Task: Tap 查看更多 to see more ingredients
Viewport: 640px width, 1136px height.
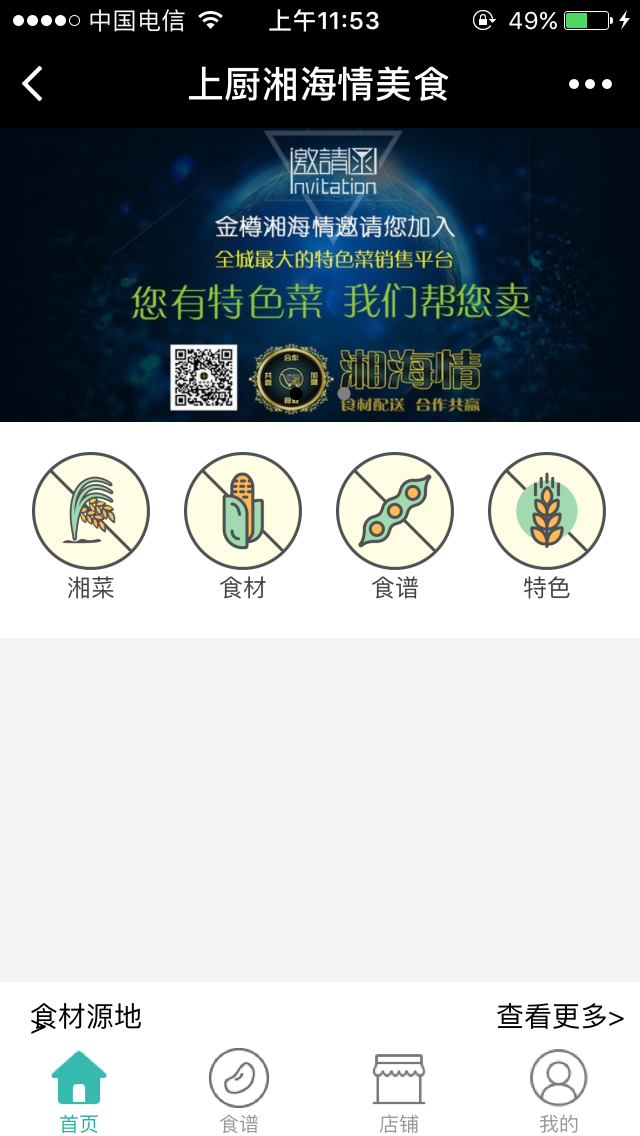Action: pyautogui.click(x=560, y=1017)
